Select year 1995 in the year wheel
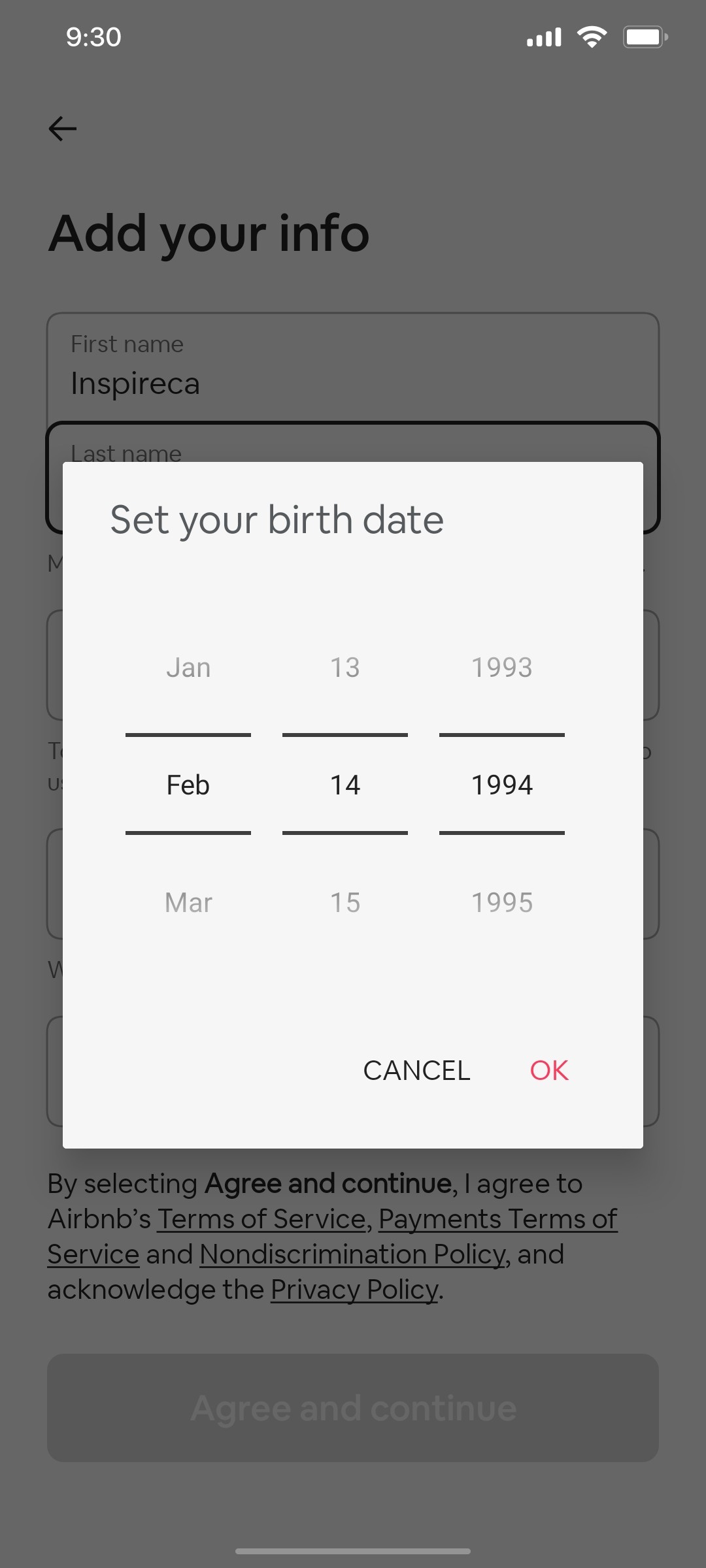Screen dimensions: 706x1568 tap(501, 902)
